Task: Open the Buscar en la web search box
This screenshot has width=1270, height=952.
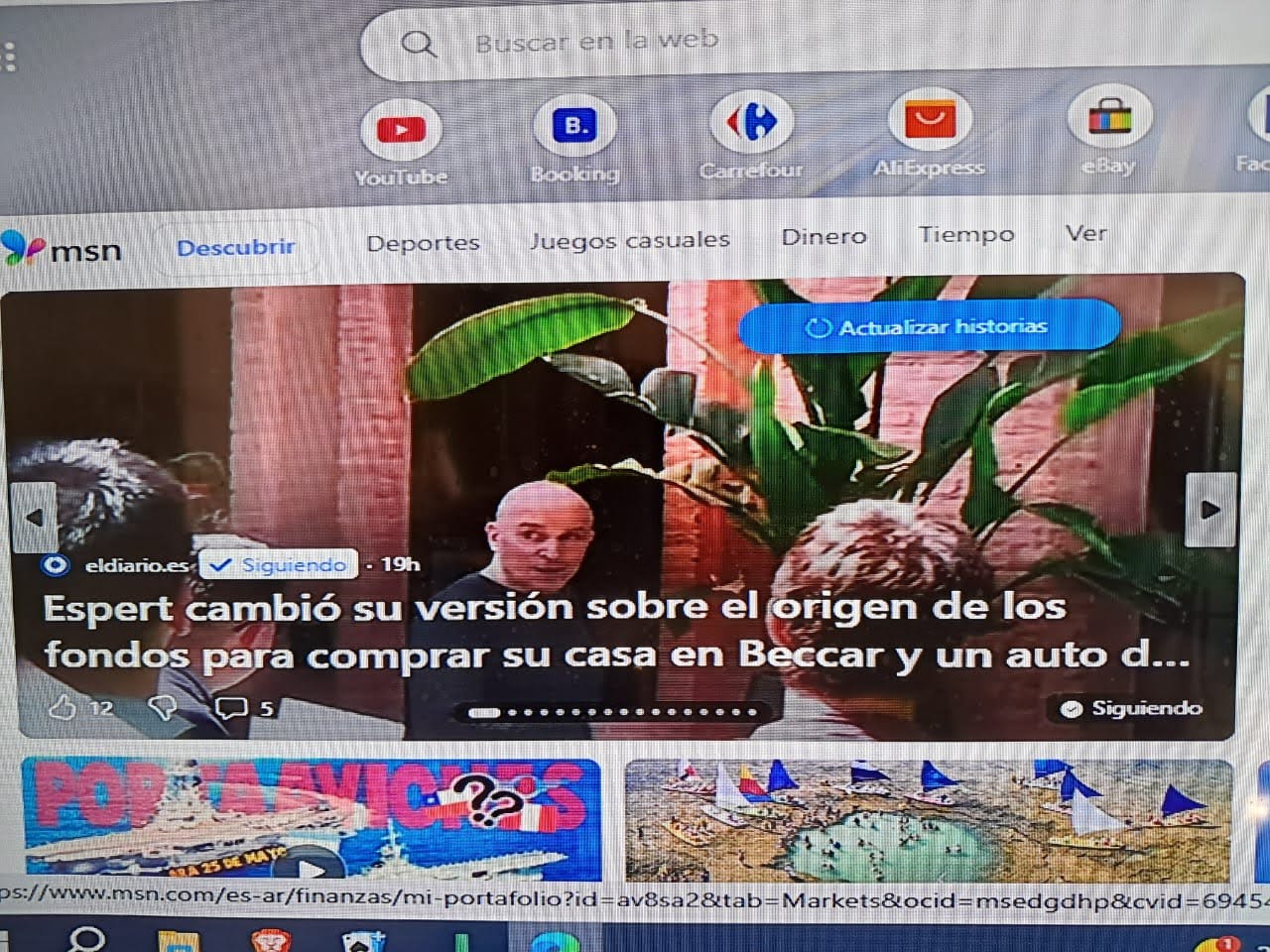Action: 595,42
